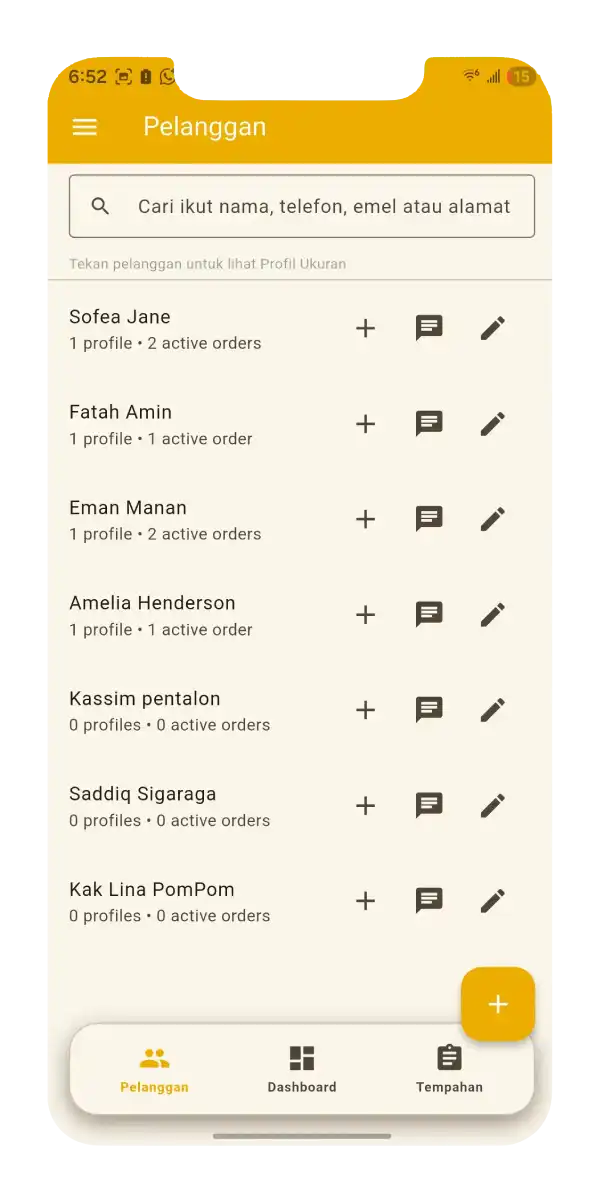Tap the plus icon for Sofea Jane
604x1200 pixels.
[x=366, y=328]
